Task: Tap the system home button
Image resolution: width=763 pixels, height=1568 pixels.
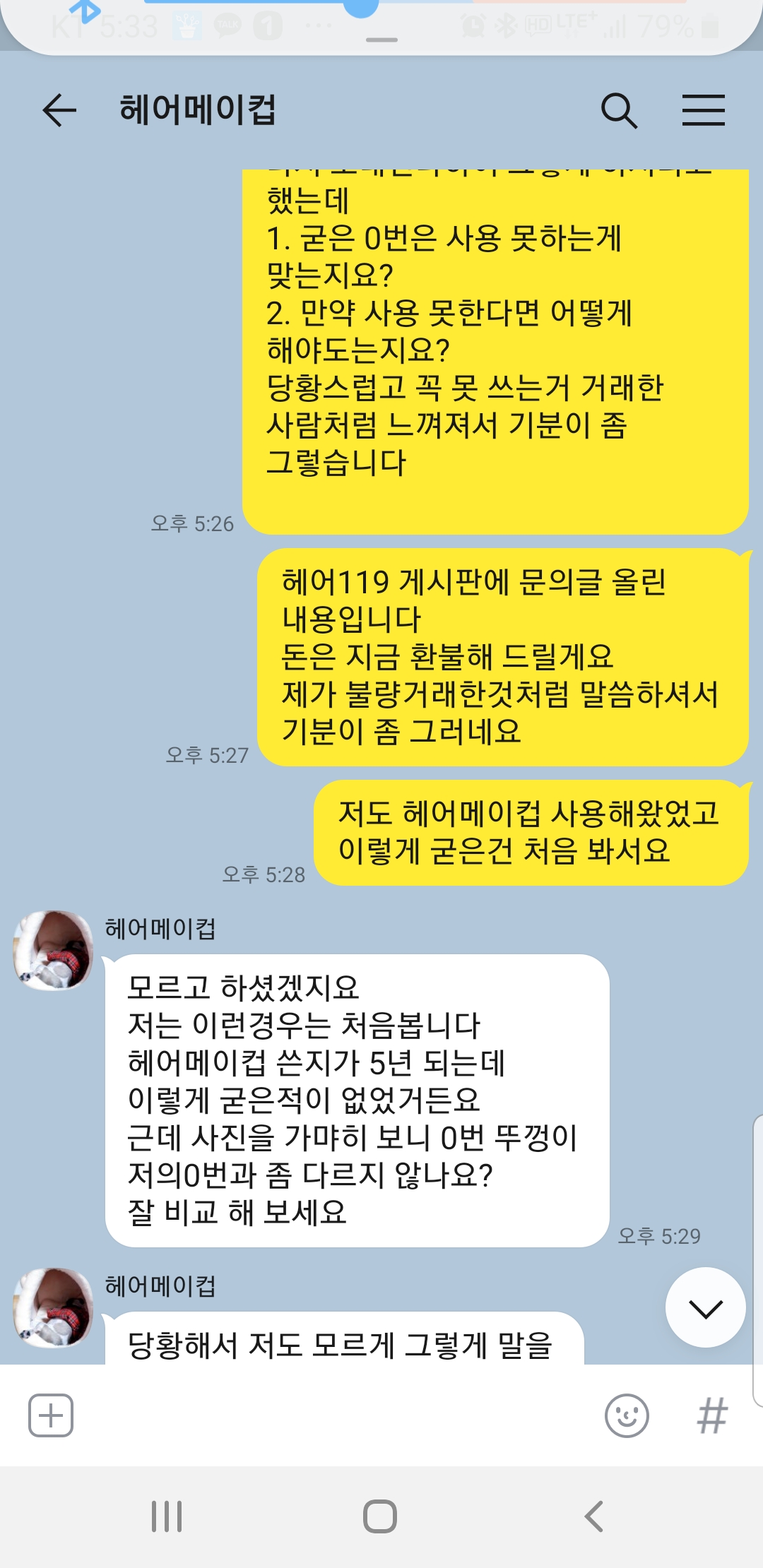Action: click(380, 1516)
